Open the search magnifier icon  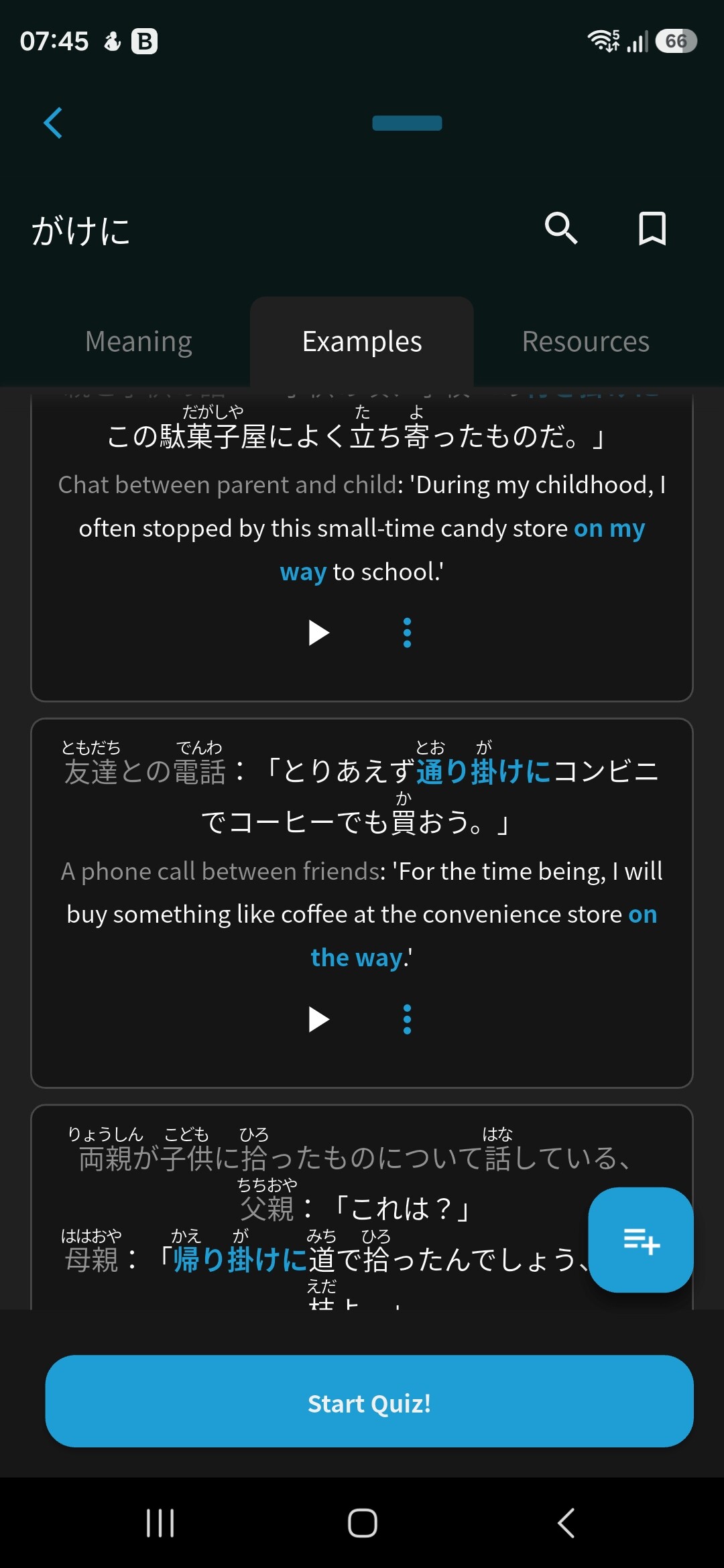(561, 228)
